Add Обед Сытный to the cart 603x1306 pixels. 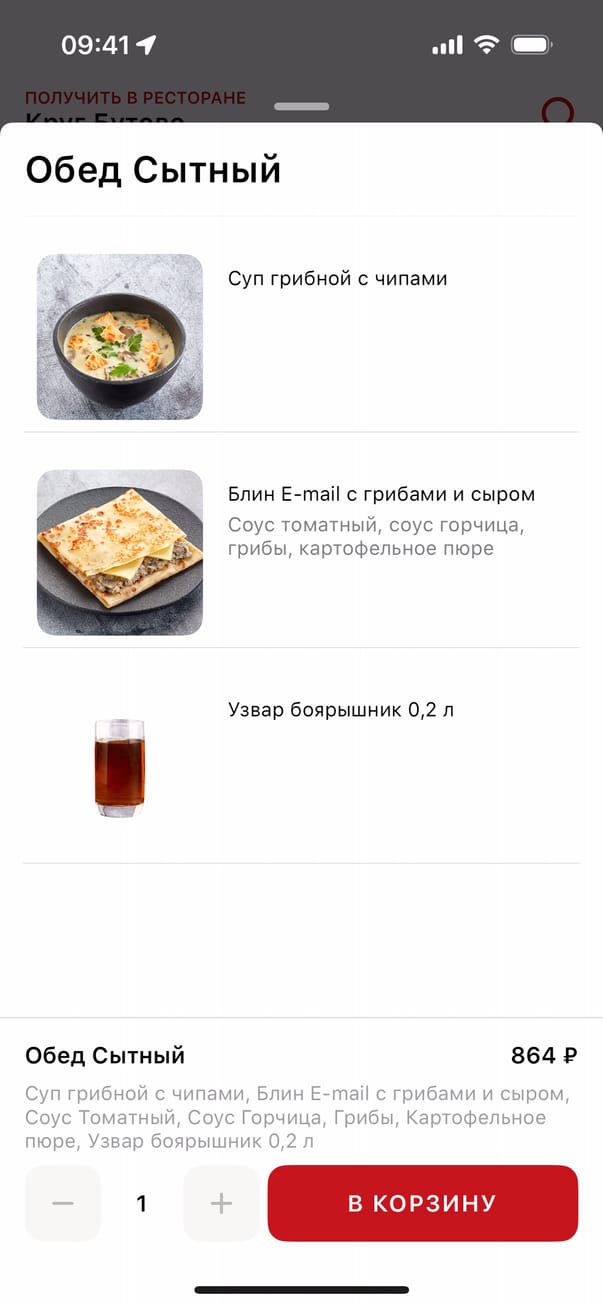tap(422, 1203)
